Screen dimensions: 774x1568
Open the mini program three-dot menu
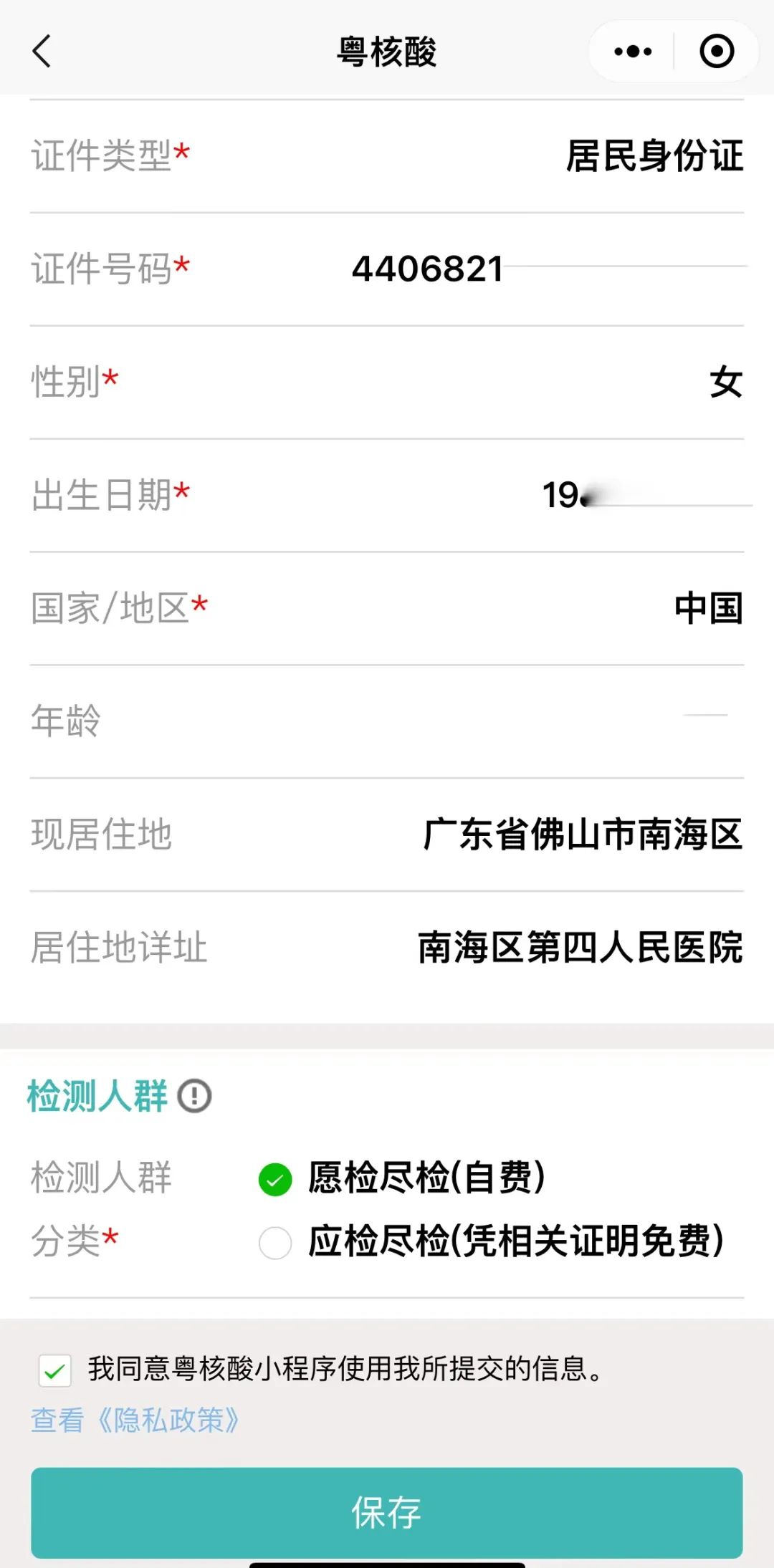(633, 51)
